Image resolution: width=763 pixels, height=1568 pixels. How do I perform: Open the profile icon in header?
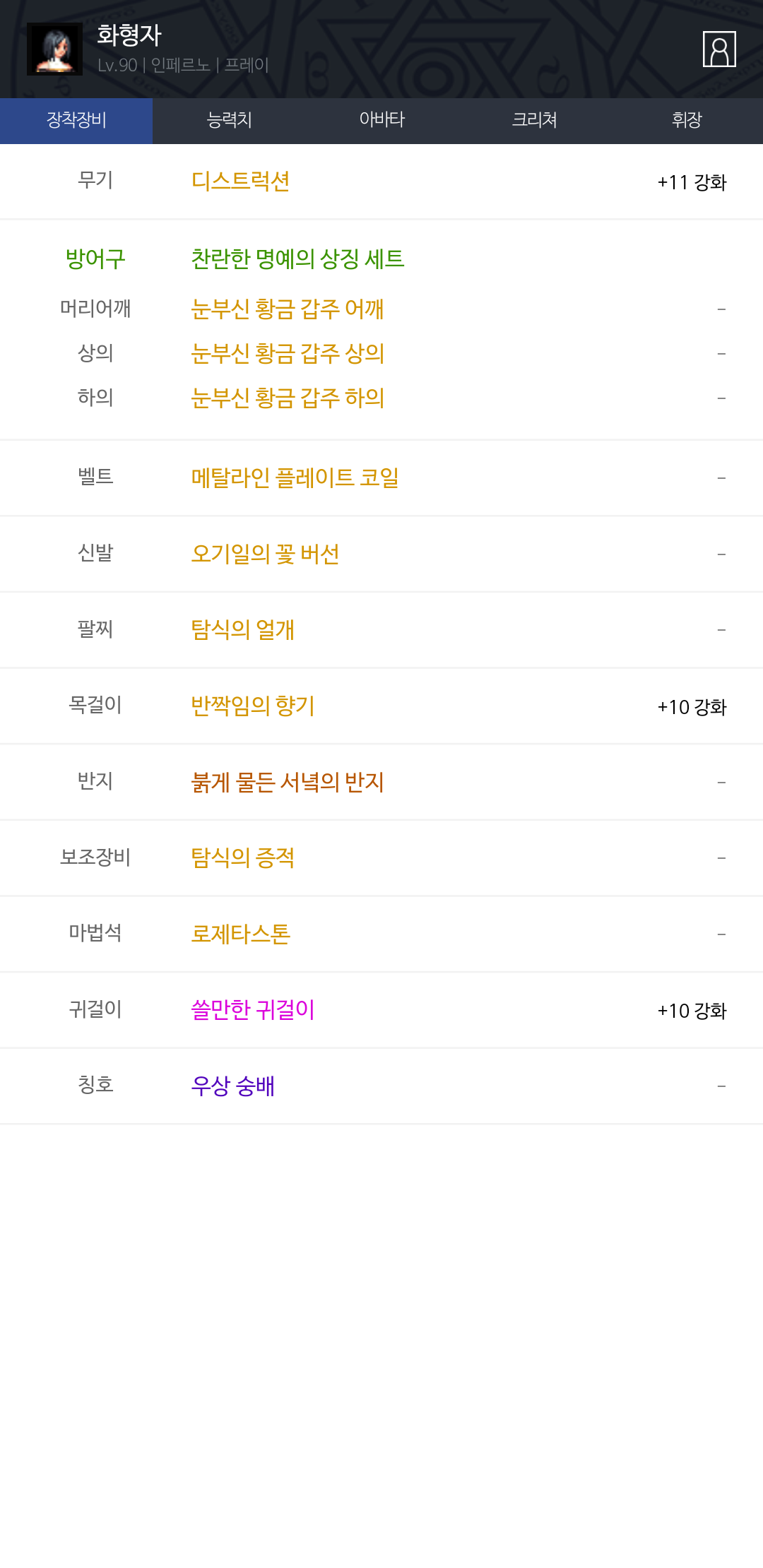tap(719, 49)
